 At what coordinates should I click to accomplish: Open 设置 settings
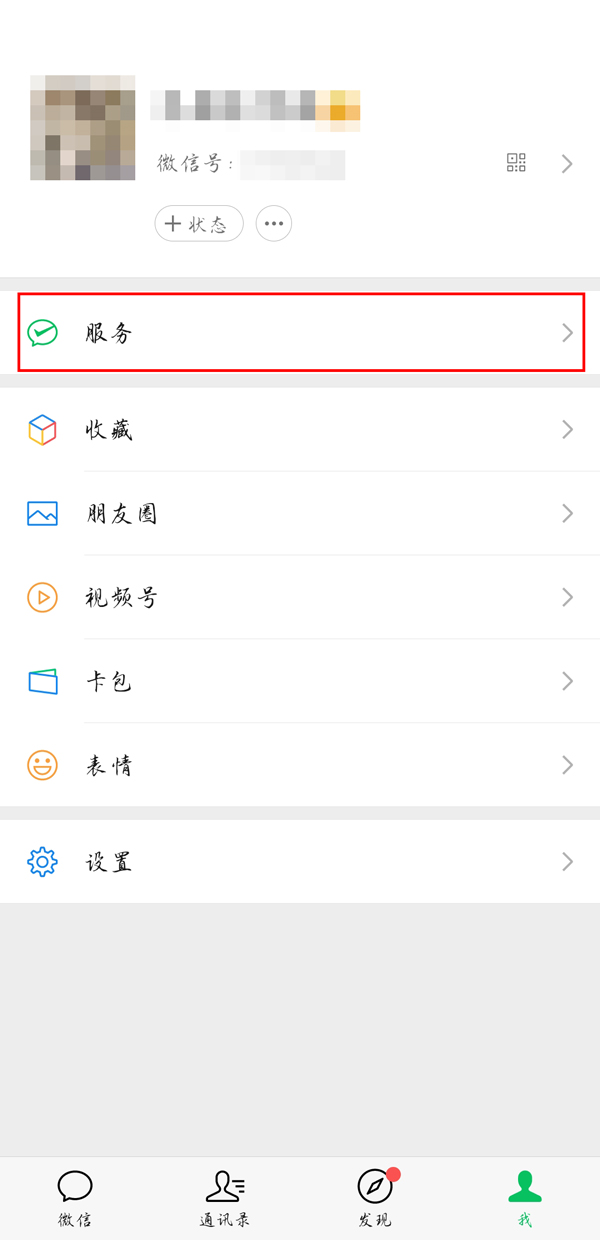(300, 862)
